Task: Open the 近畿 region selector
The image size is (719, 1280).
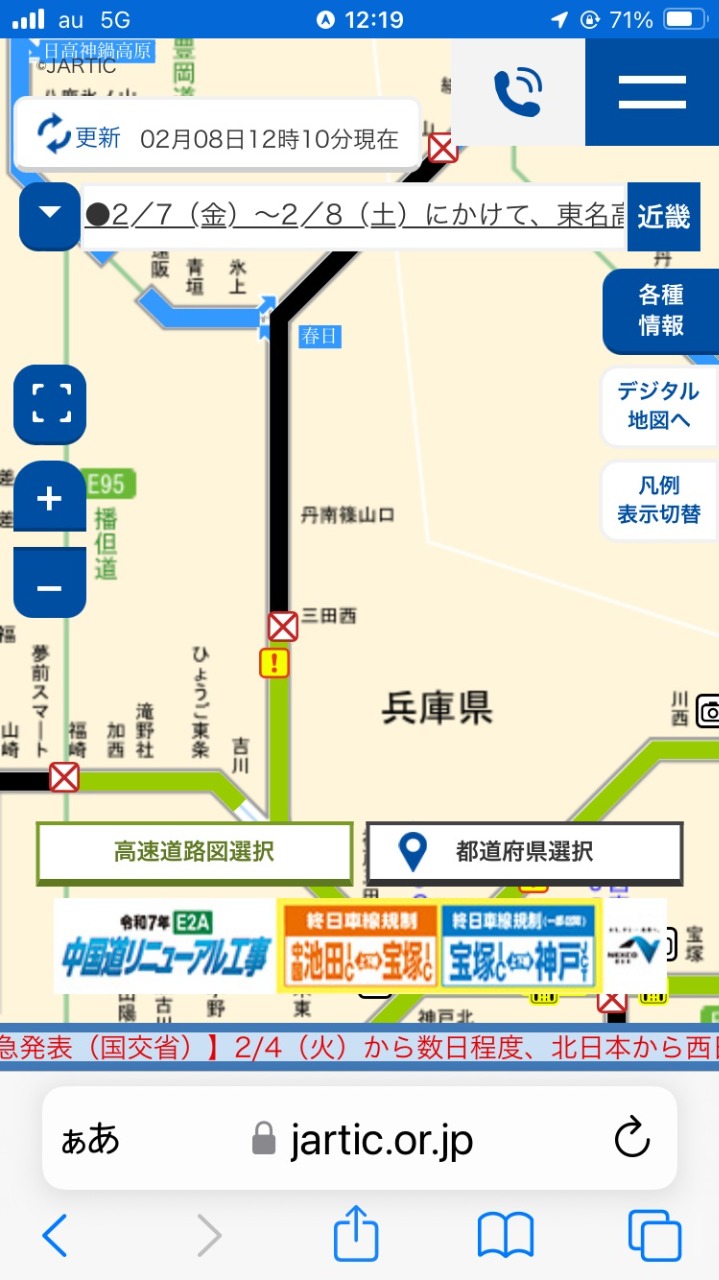Action: [664, 216]
